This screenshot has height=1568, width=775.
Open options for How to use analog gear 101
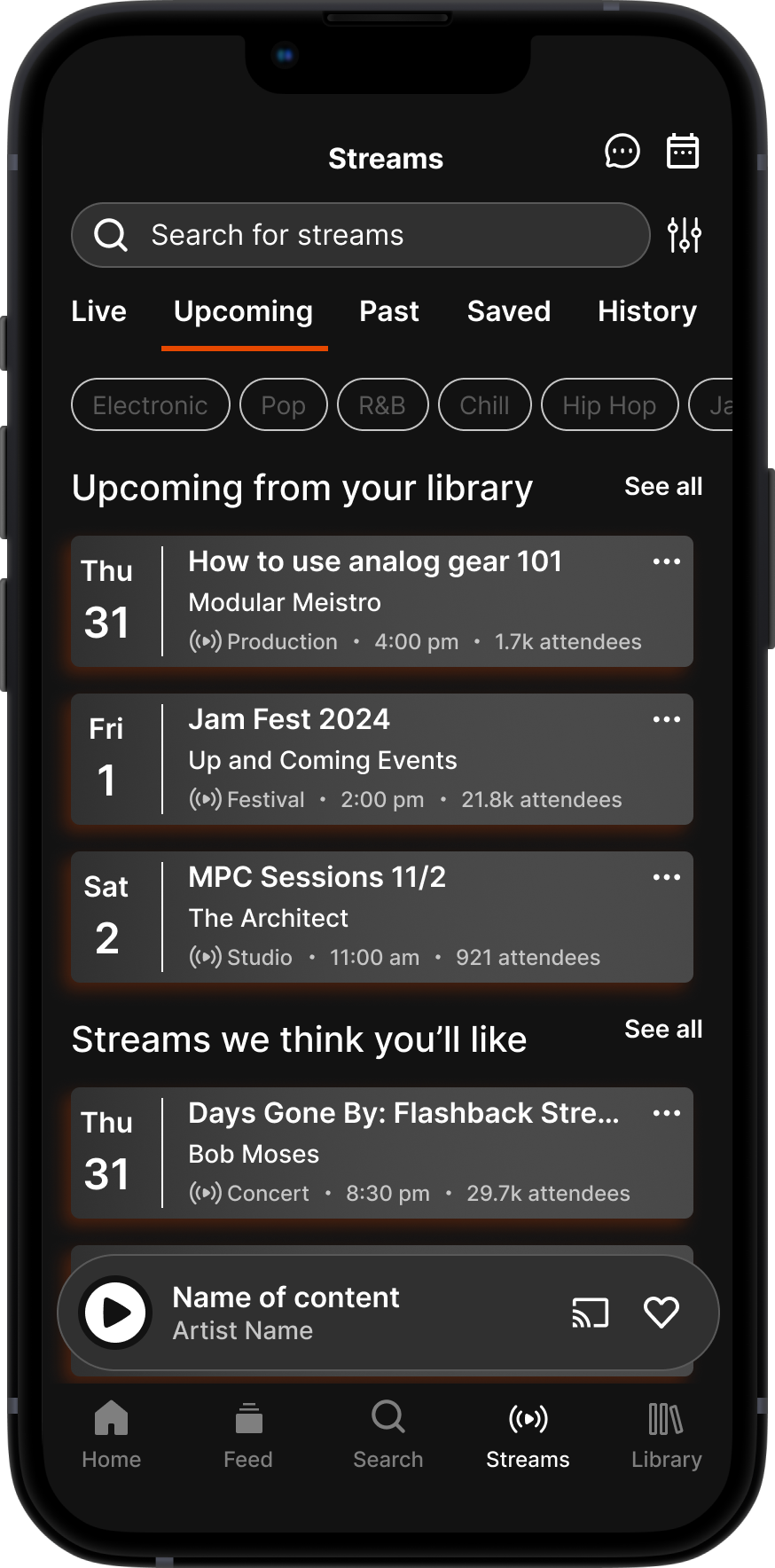[x=666, y=561]
